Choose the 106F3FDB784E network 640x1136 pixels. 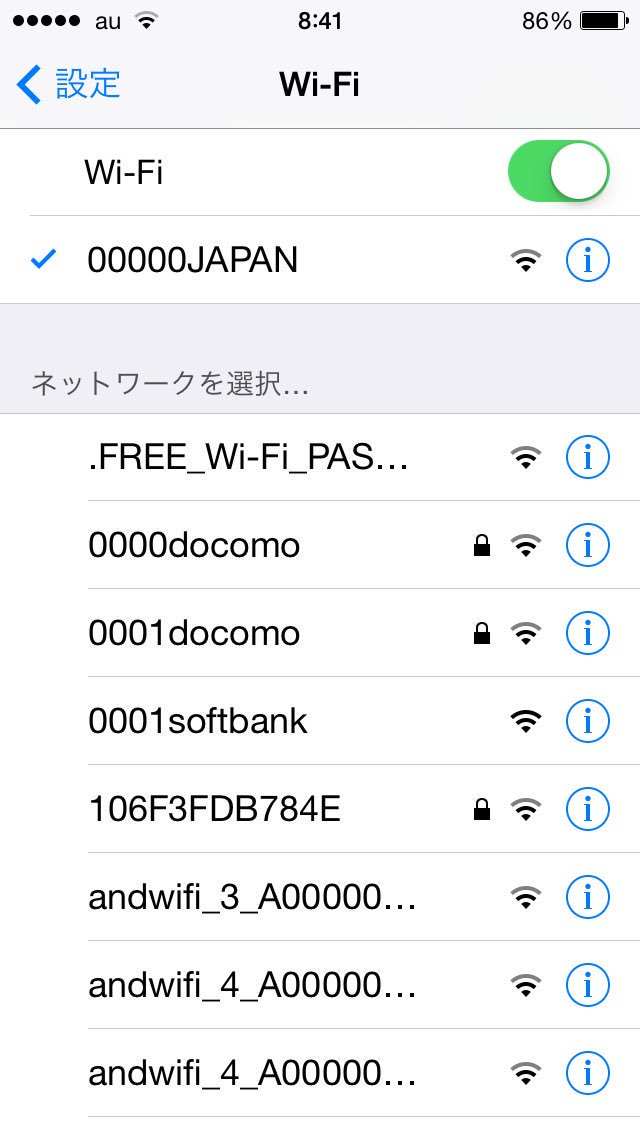pyautogui.click(x=214, y=810)
